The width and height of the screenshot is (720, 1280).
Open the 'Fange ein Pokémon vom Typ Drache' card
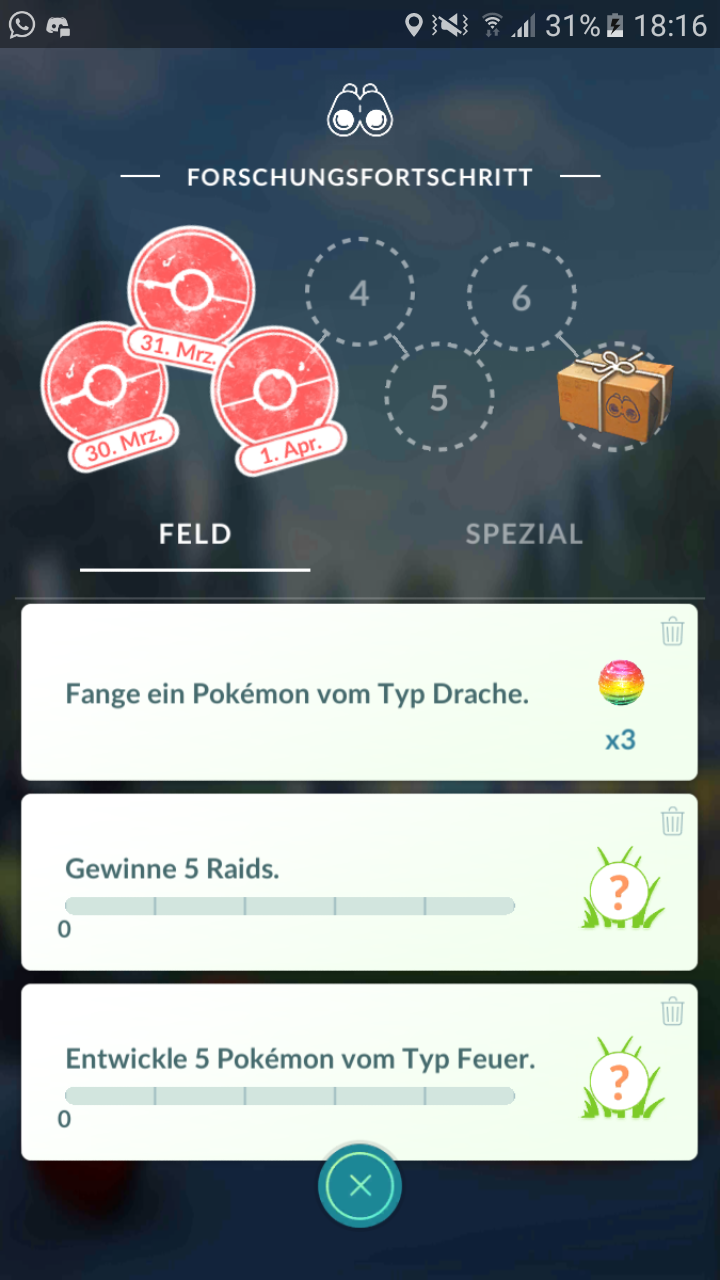tap(300, 693)
